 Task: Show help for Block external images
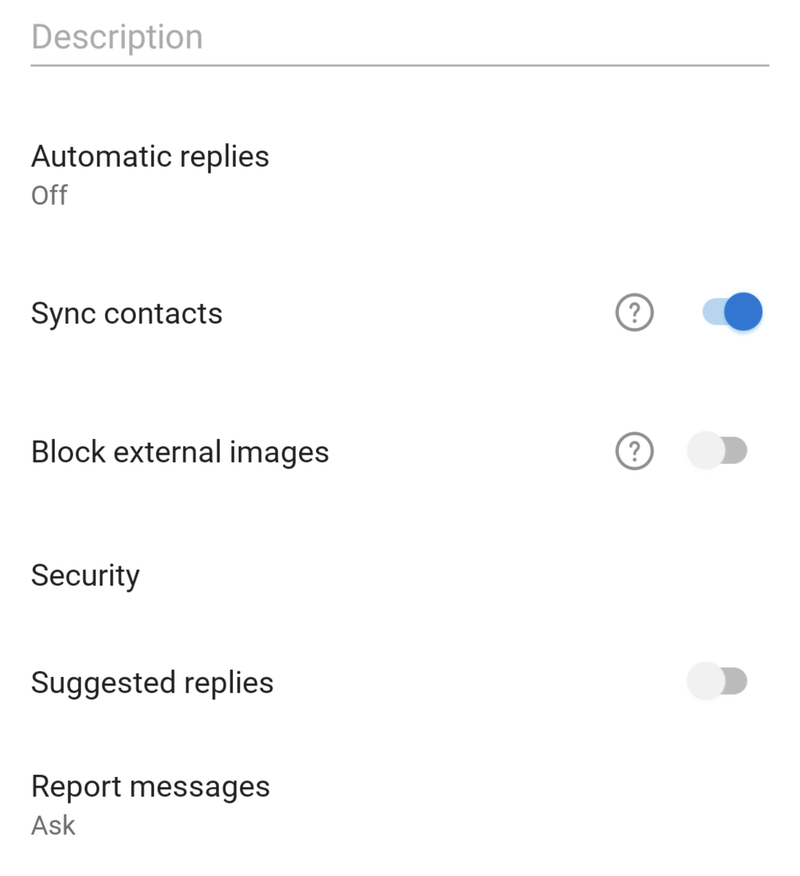634,452
